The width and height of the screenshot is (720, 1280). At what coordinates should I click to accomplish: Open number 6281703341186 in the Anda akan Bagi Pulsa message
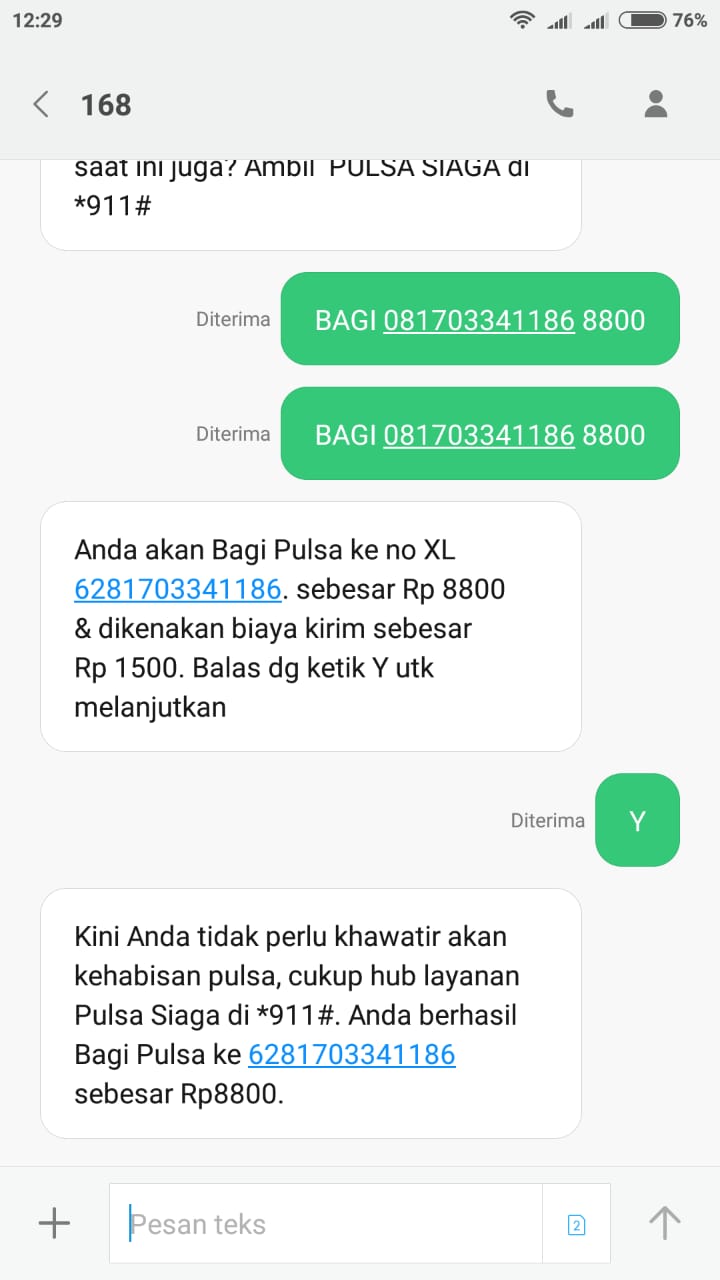click(177, 589)
